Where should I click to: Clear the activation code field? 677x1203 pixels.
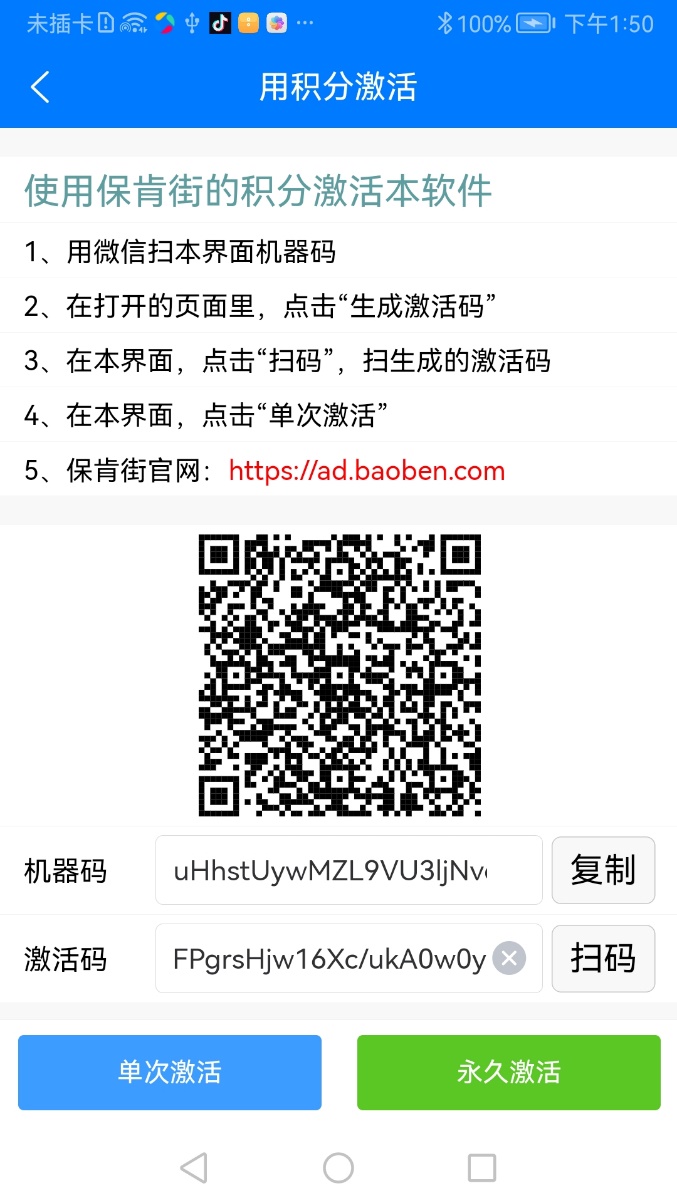tap(509, 959)
